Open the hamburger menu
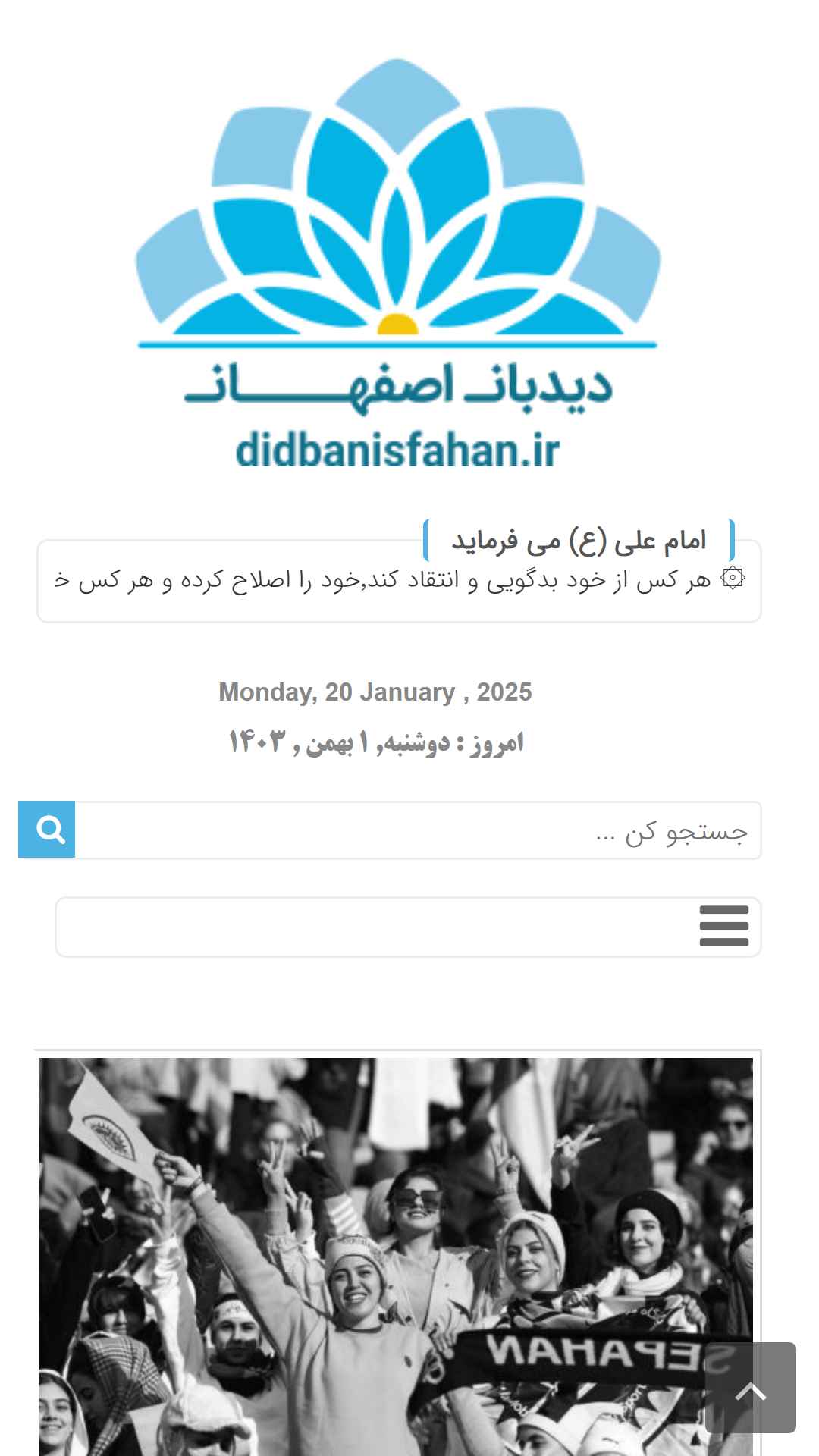The width and height of the screenshot is (819, 1456). 723,926
